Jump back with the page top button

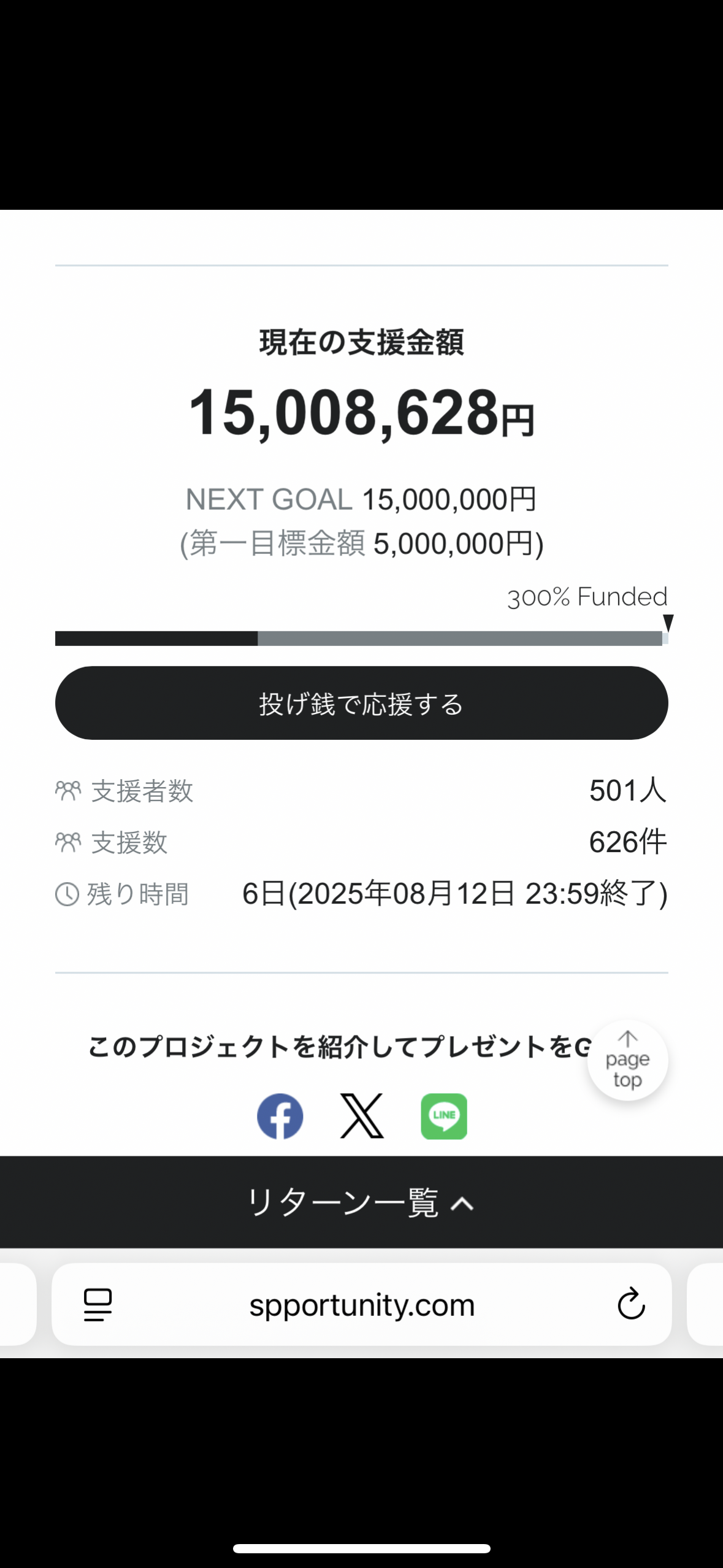[627, 1060]
